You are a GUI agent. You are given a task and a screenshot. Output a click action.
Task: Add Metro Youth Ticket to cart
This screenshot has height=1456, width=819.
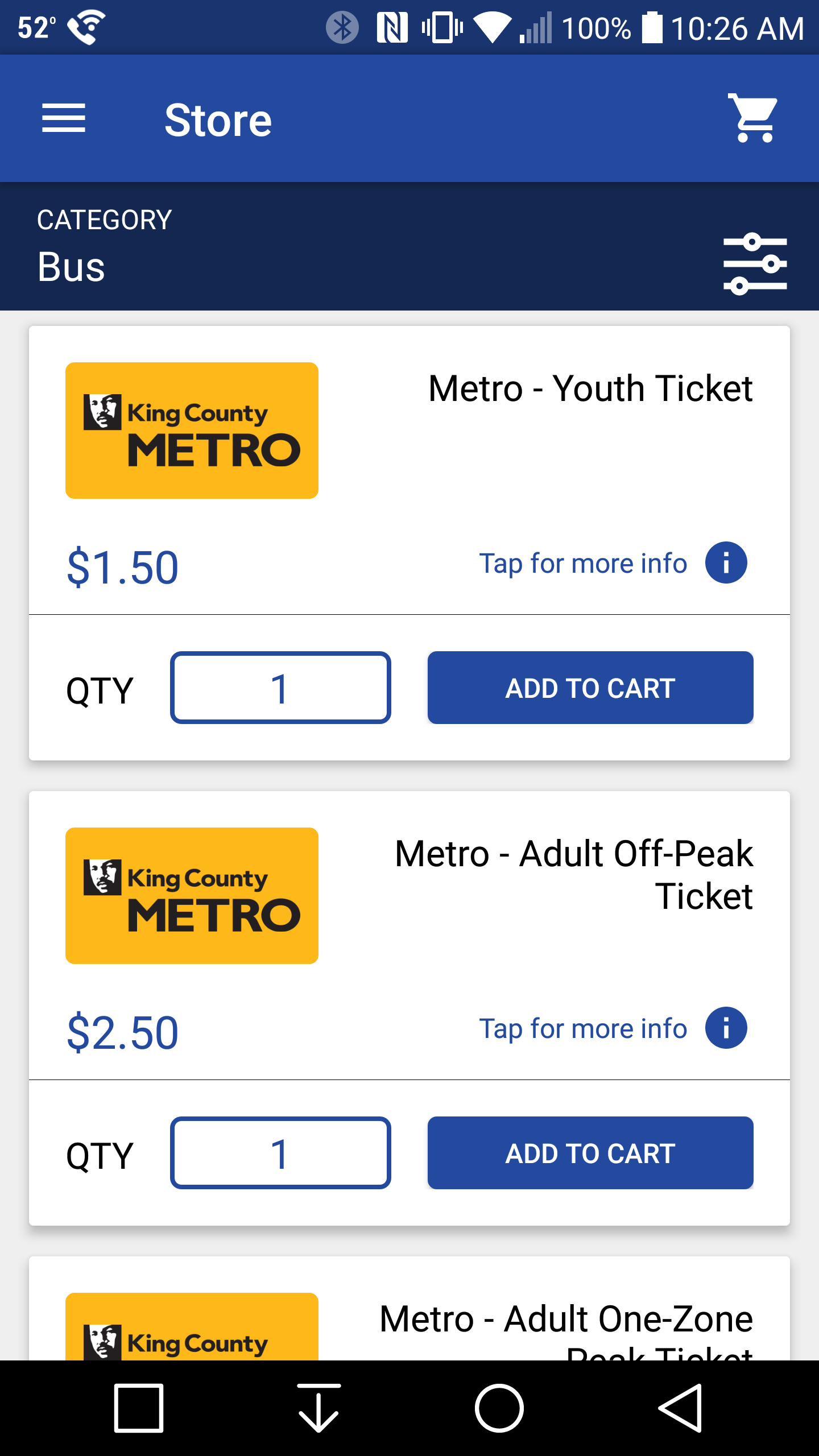(x=590, y=688)
